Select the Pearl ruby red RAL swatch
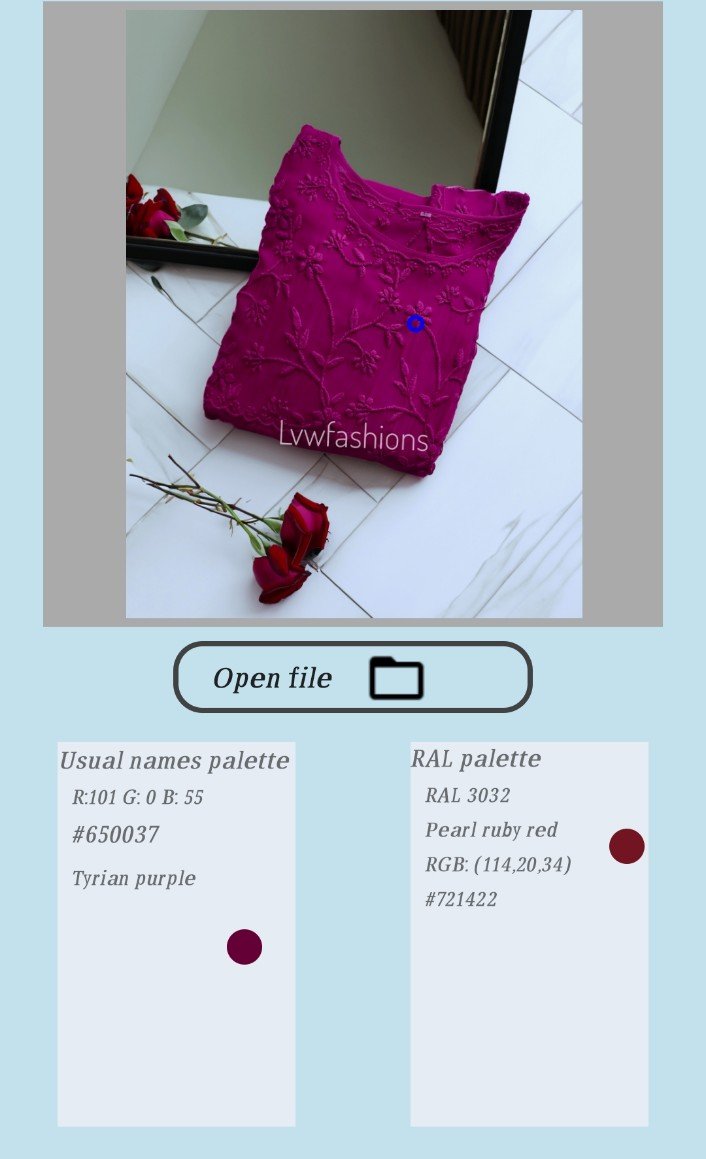The image size is (706, 1159). (626, 846)
